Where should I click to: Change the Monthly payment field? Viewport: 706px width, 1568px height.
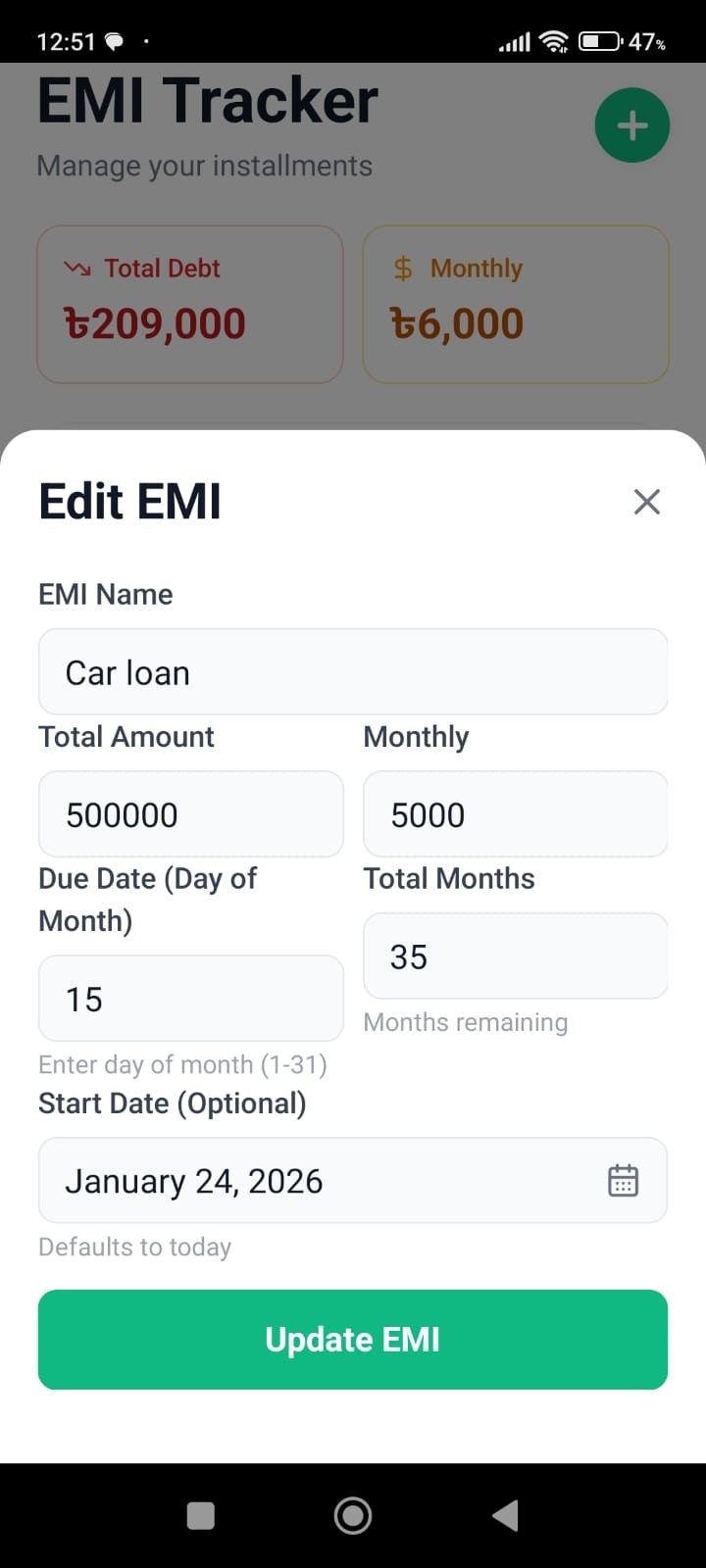coord(515,814)
